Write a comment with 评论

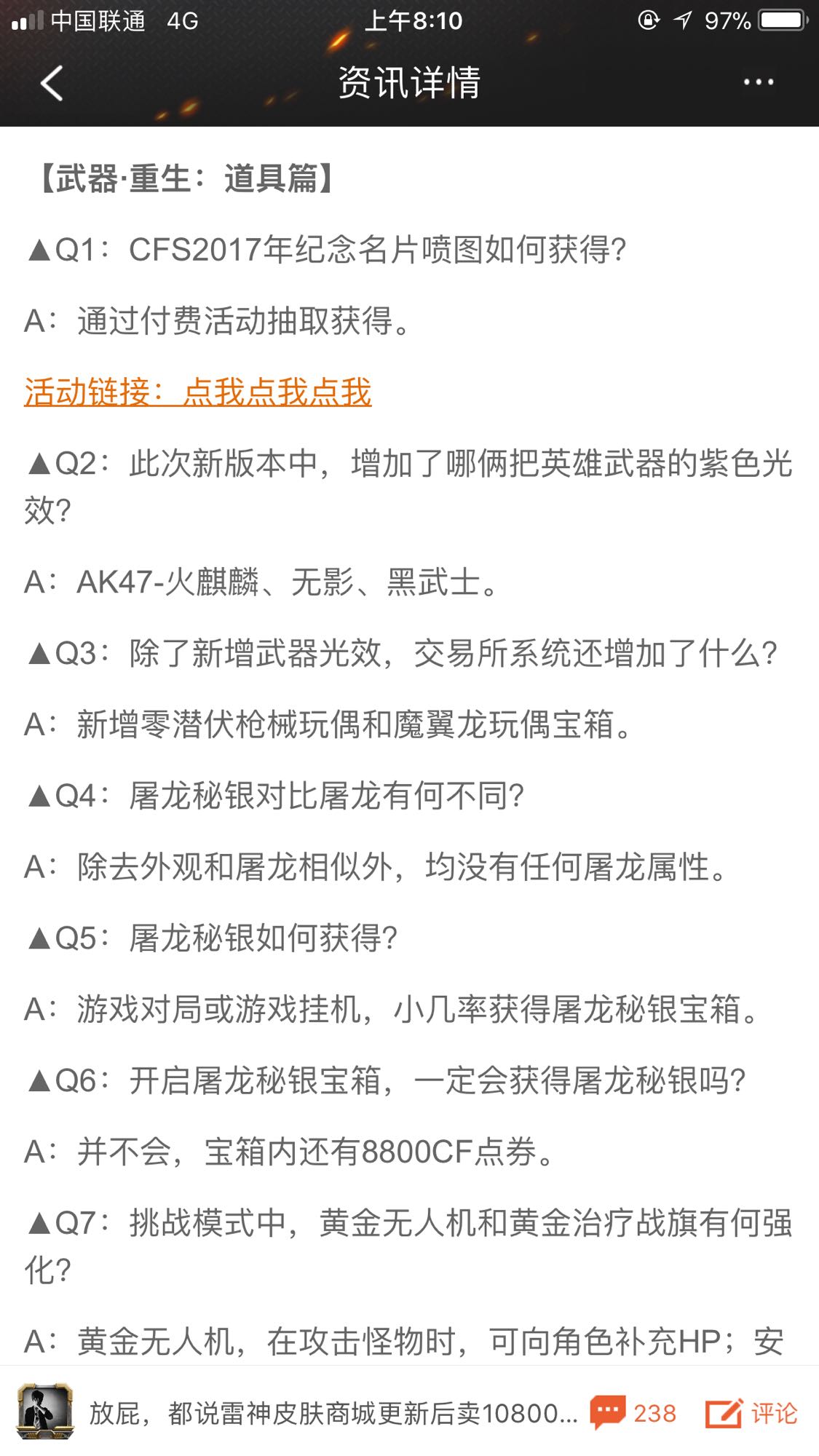(751, 1413)
